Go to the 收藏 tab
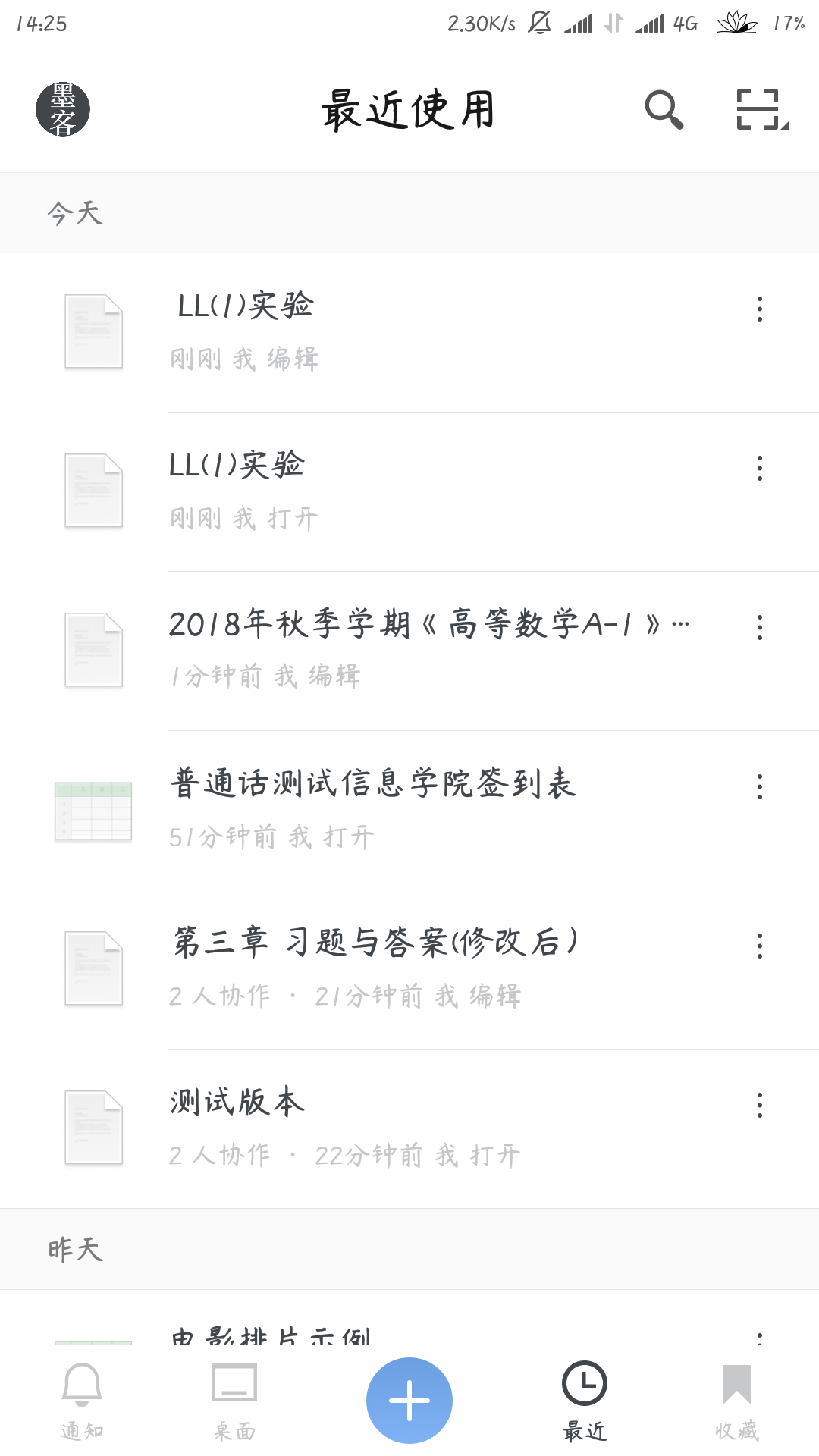The image size is (819, 1456). click(x=737, y=1401)
